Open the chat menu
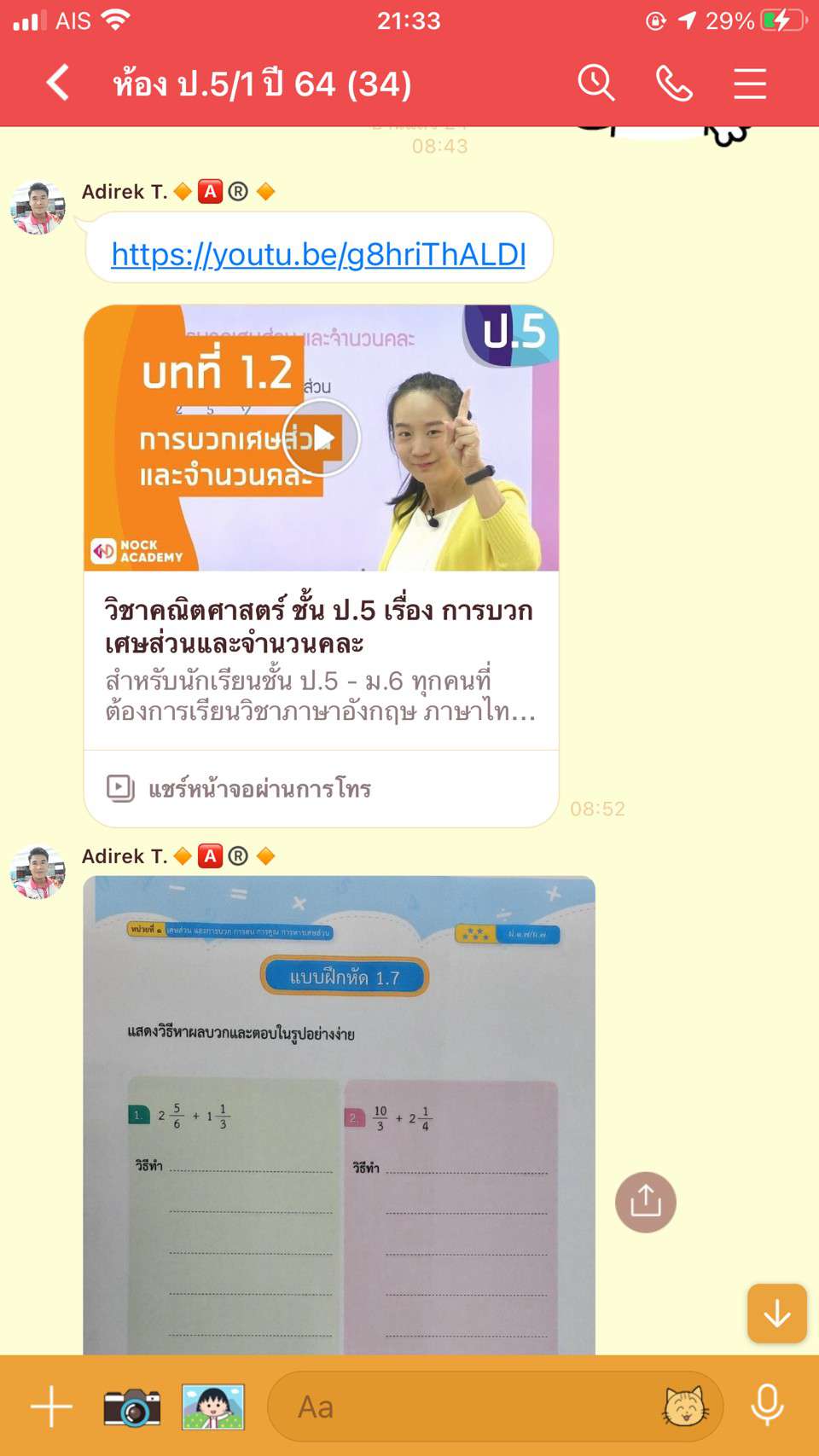819x1456 pixels. pos(750,84)
